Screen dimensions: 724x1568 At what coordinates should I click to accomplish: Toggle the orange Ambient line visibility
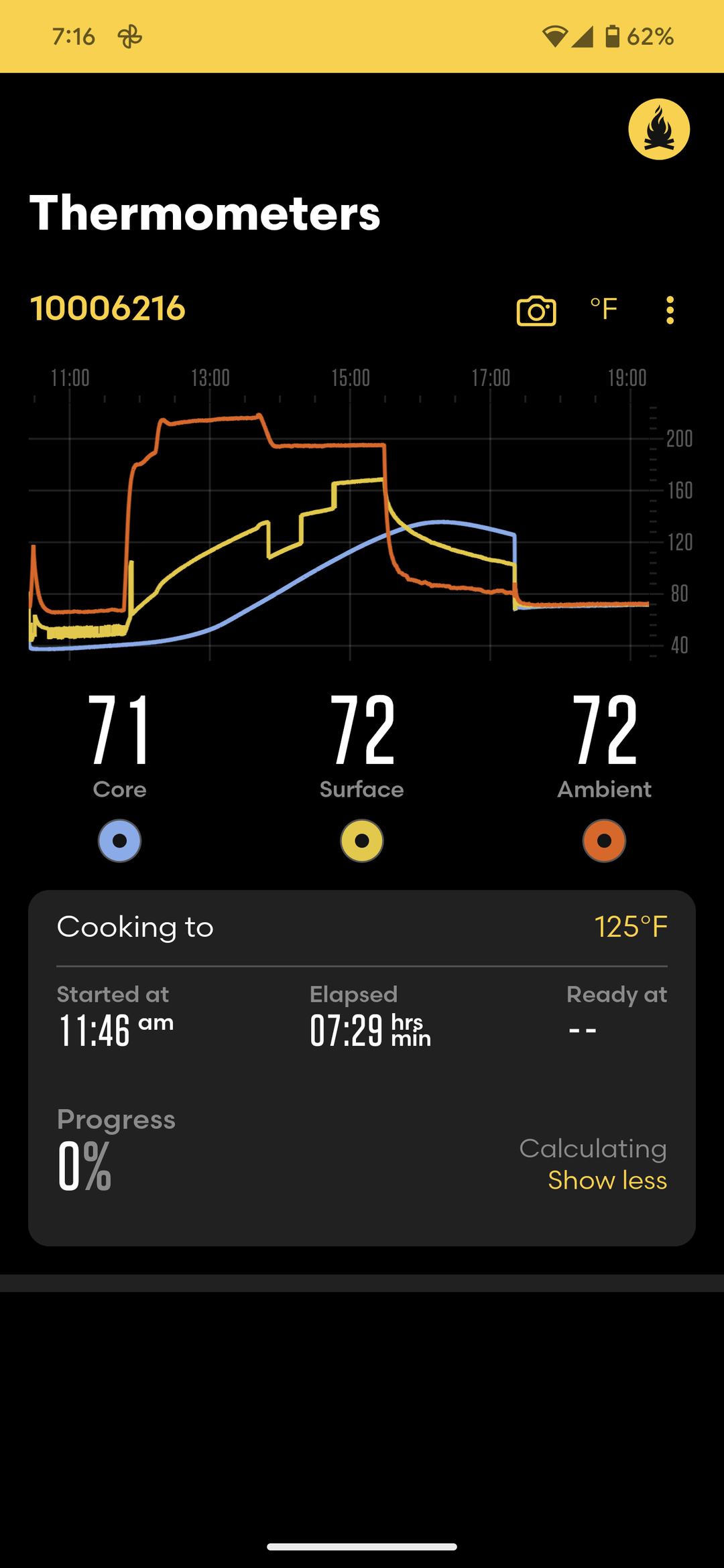point(604,840)
